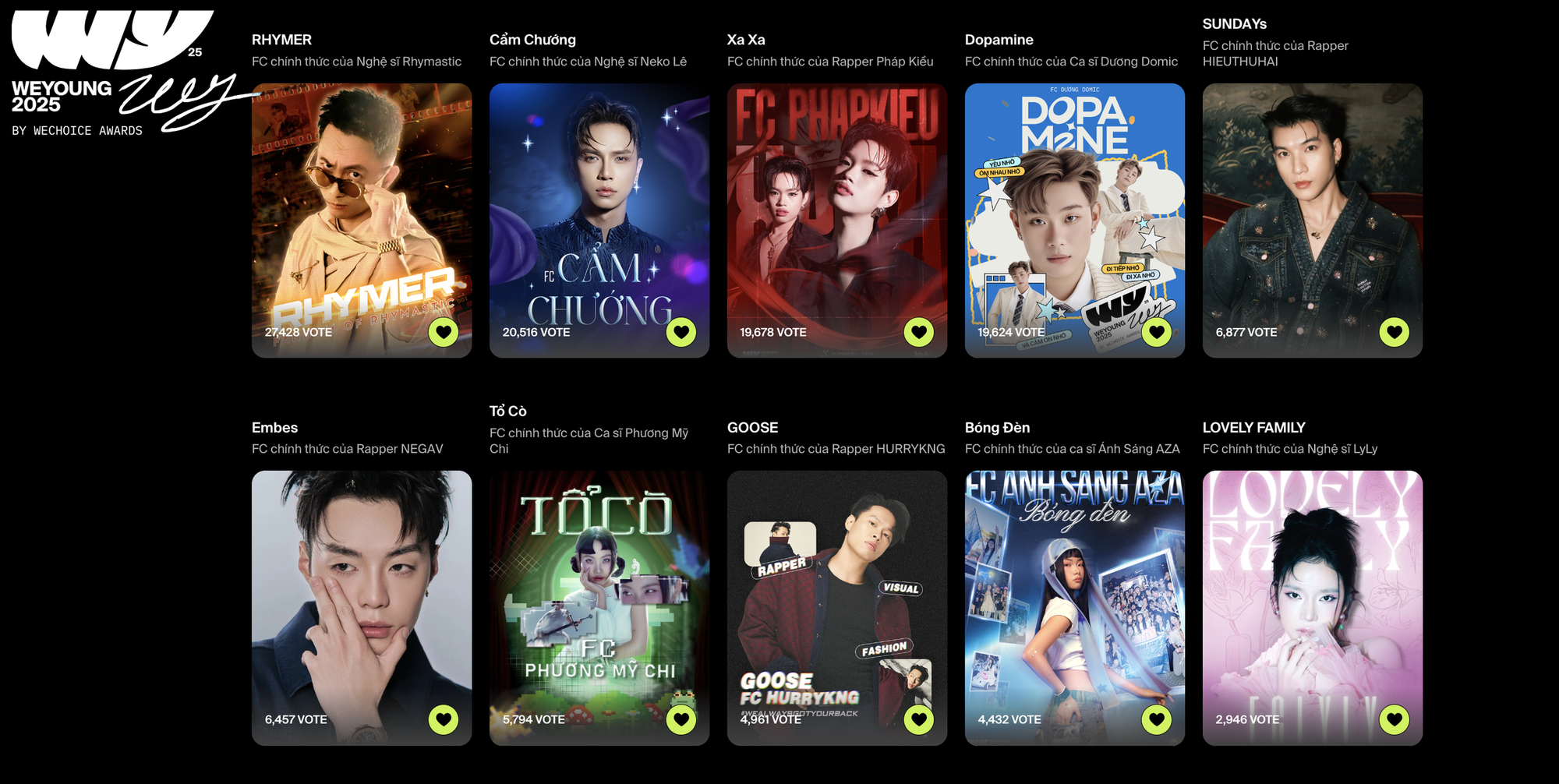Vote for Cẩm Chướng with the heart icon

coord(681,333)
